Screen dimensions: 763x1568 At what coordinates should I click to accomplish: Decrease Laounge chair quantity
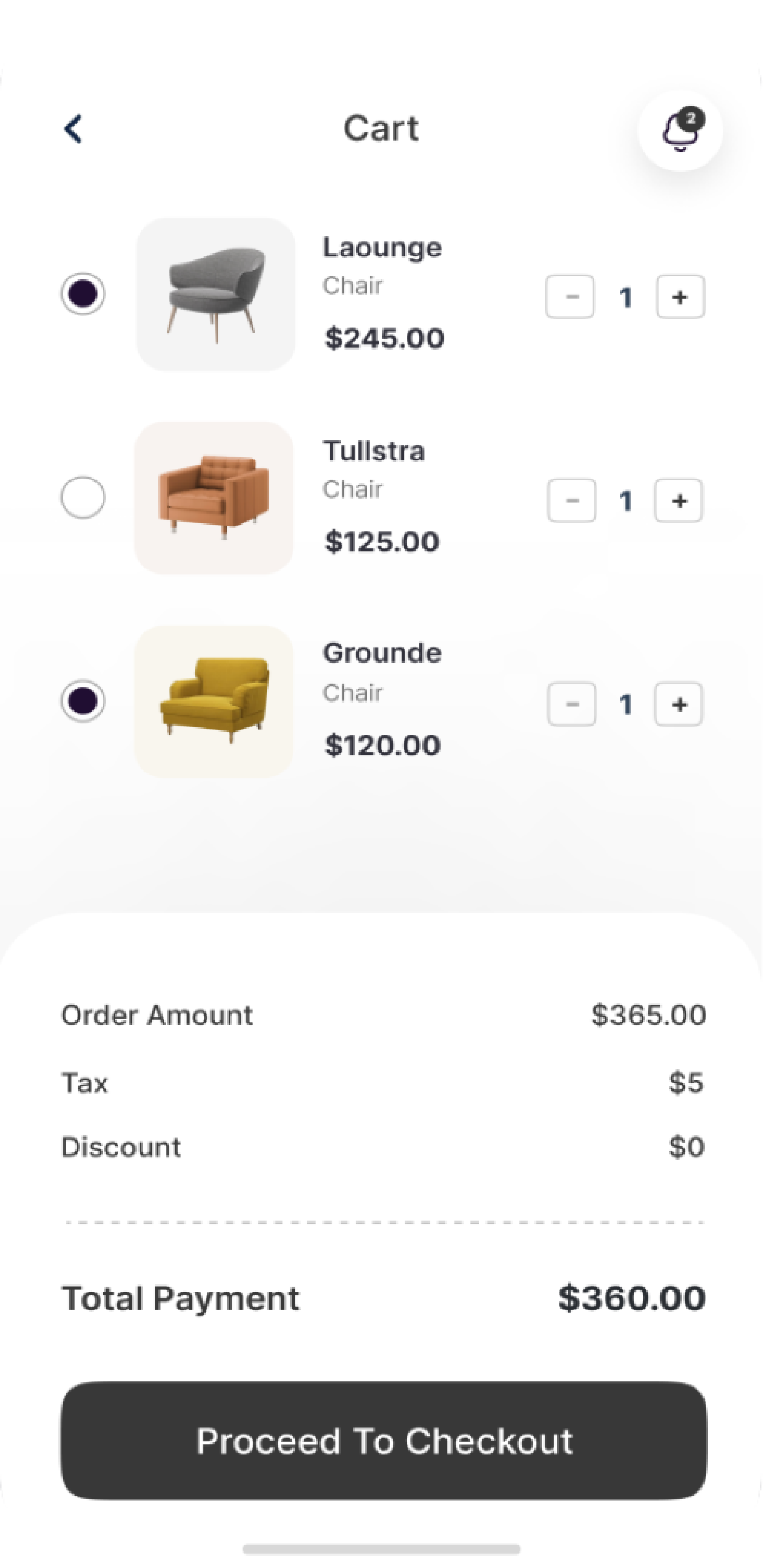(x=570, y=297)
